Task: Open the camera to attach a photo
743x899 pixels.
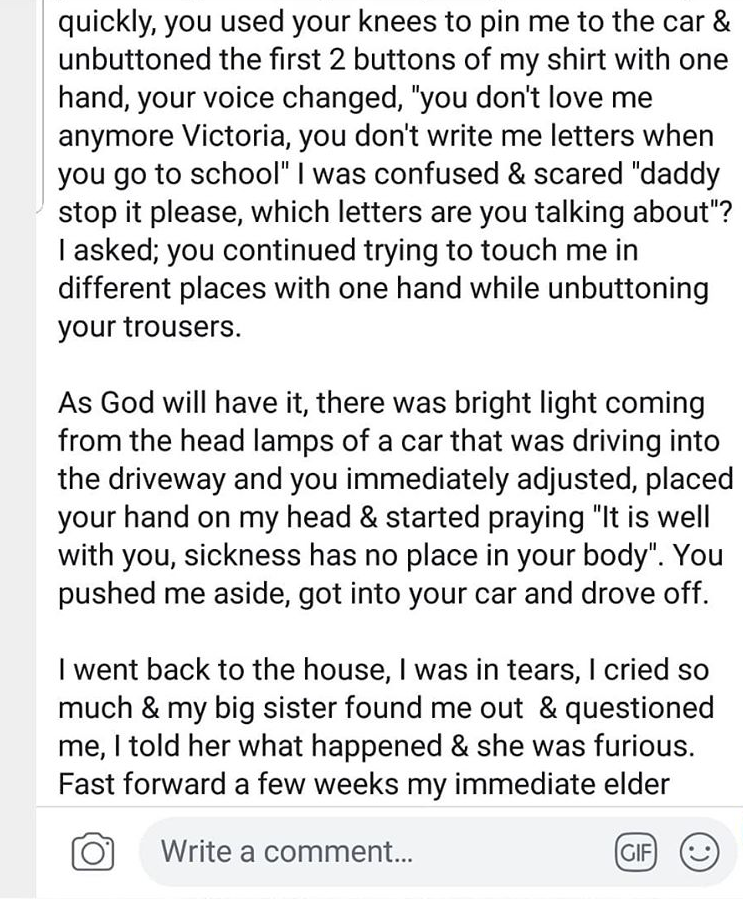Action: click(92, 853)
